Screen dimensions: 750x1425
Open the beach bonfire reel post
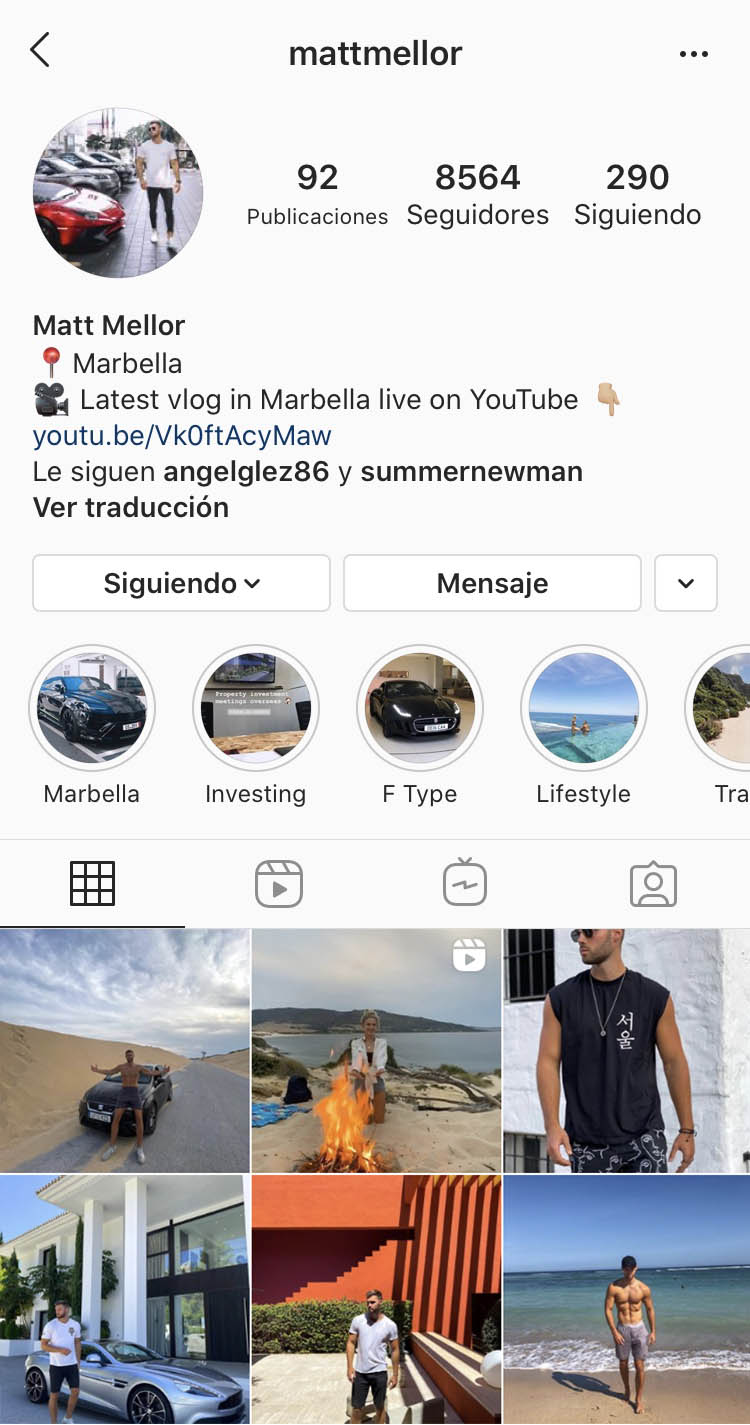tap(376, 1050)
